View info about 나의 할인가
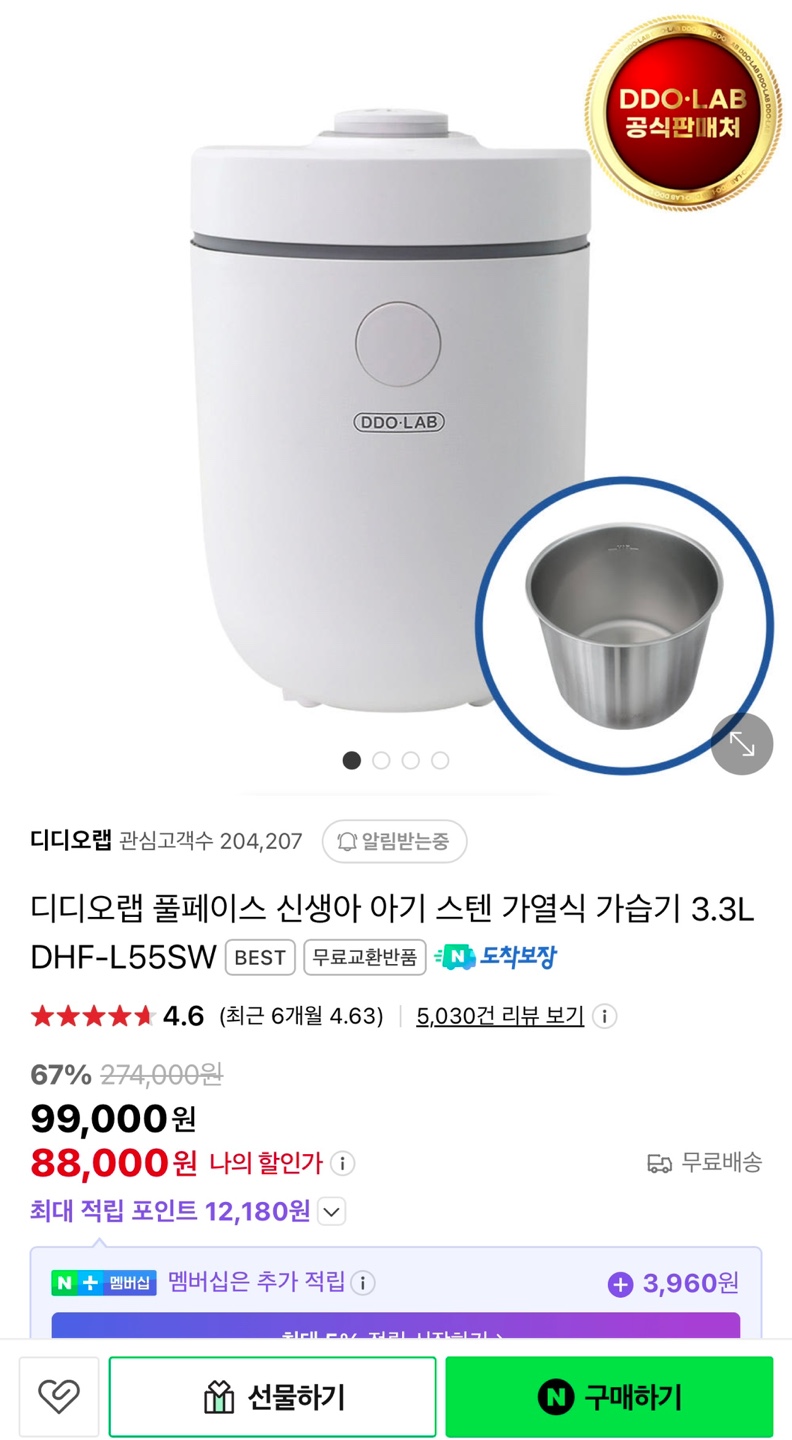 click(342, 1164)
